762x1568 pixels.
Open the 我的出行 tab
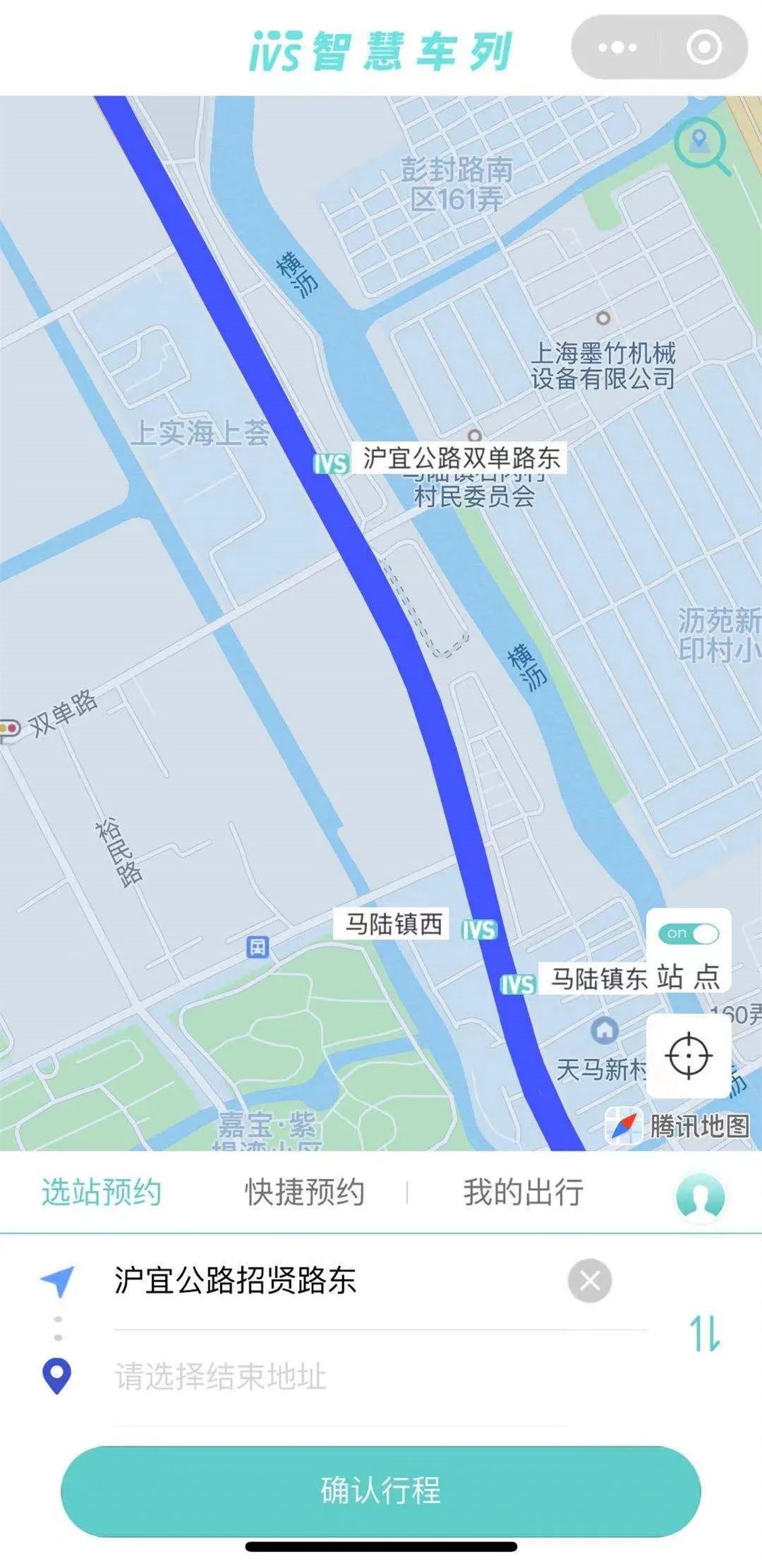tap(524, 1192)
